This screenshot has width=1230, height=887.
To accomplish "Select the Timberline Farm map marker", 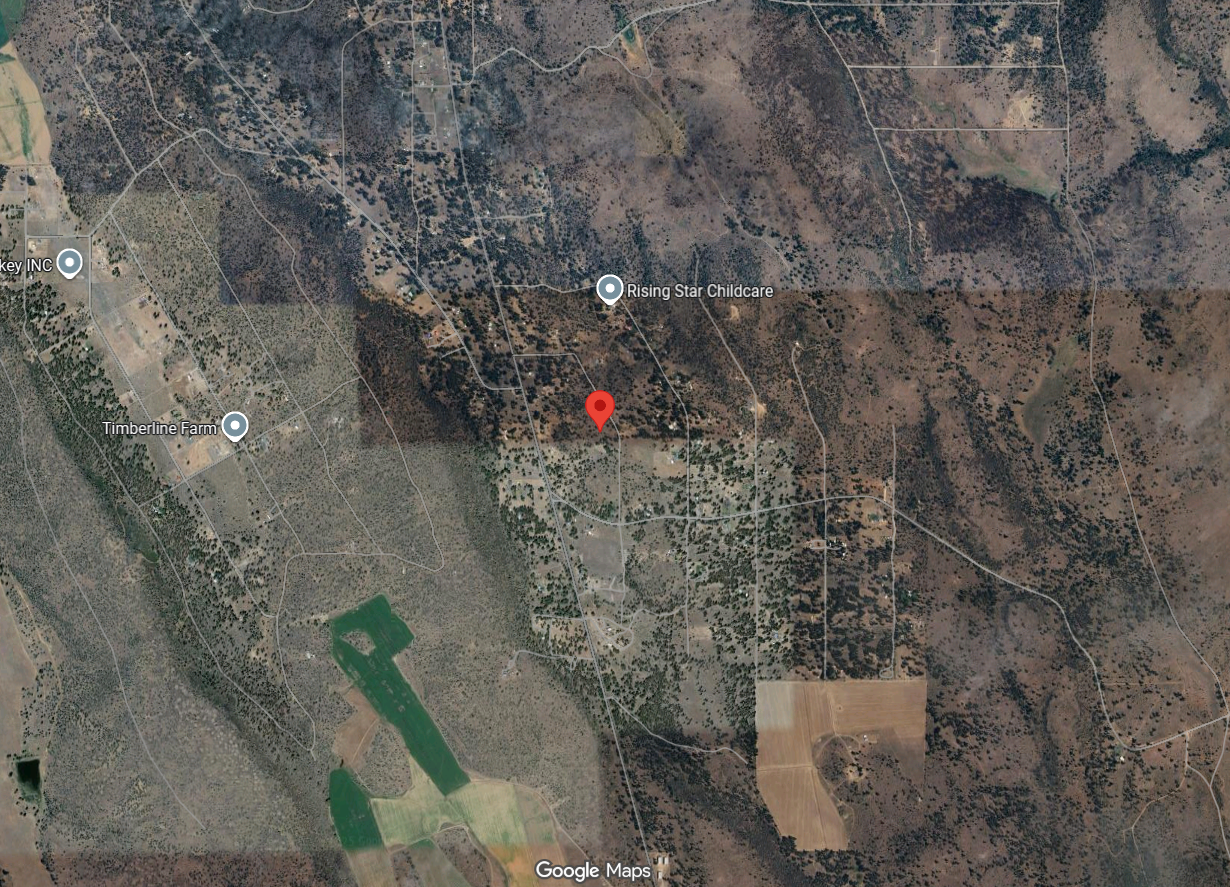I will pyautogui.click(x=235, y=427).
